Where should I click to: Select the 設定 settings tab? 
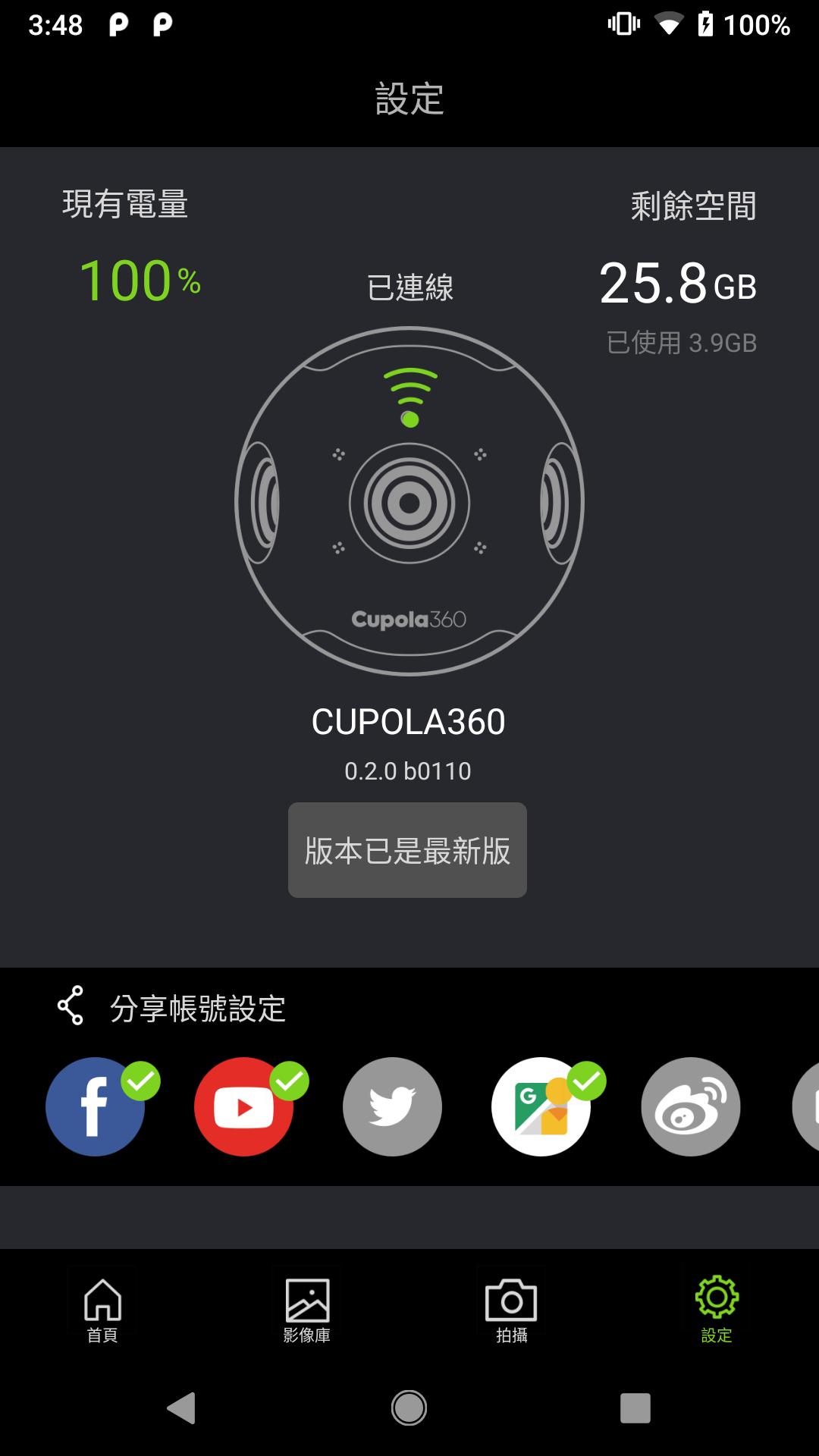[x=717, y=1310]
